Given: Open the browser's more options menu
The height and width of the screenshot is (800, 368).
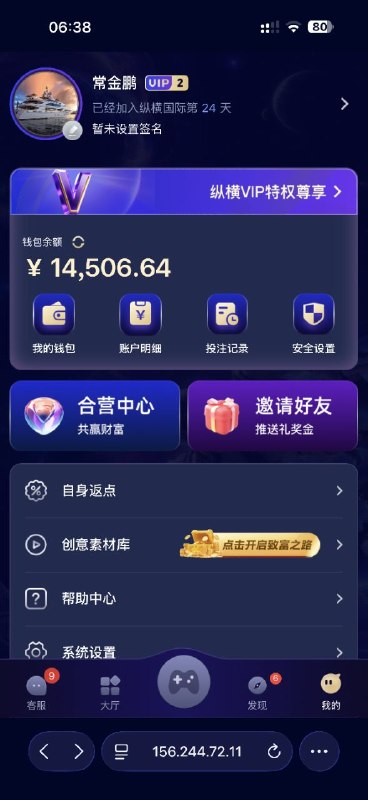Looking at the screenshot, I should tap(319, 751).
